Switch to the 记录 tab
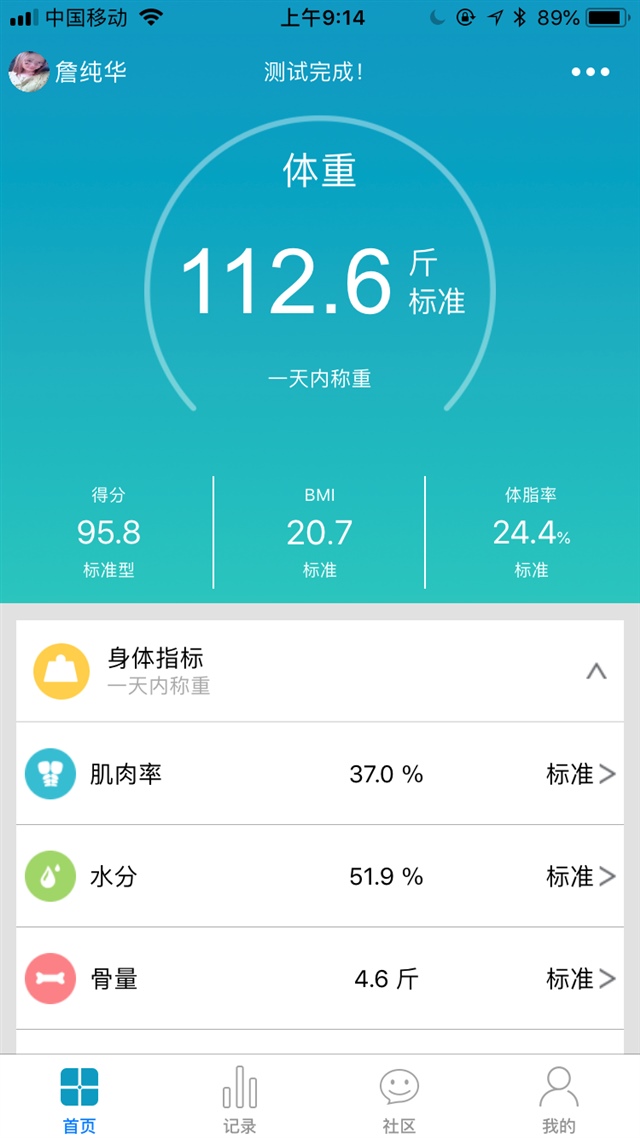Viewport: 640px width, 1138px height. (x=239, y=1098)
